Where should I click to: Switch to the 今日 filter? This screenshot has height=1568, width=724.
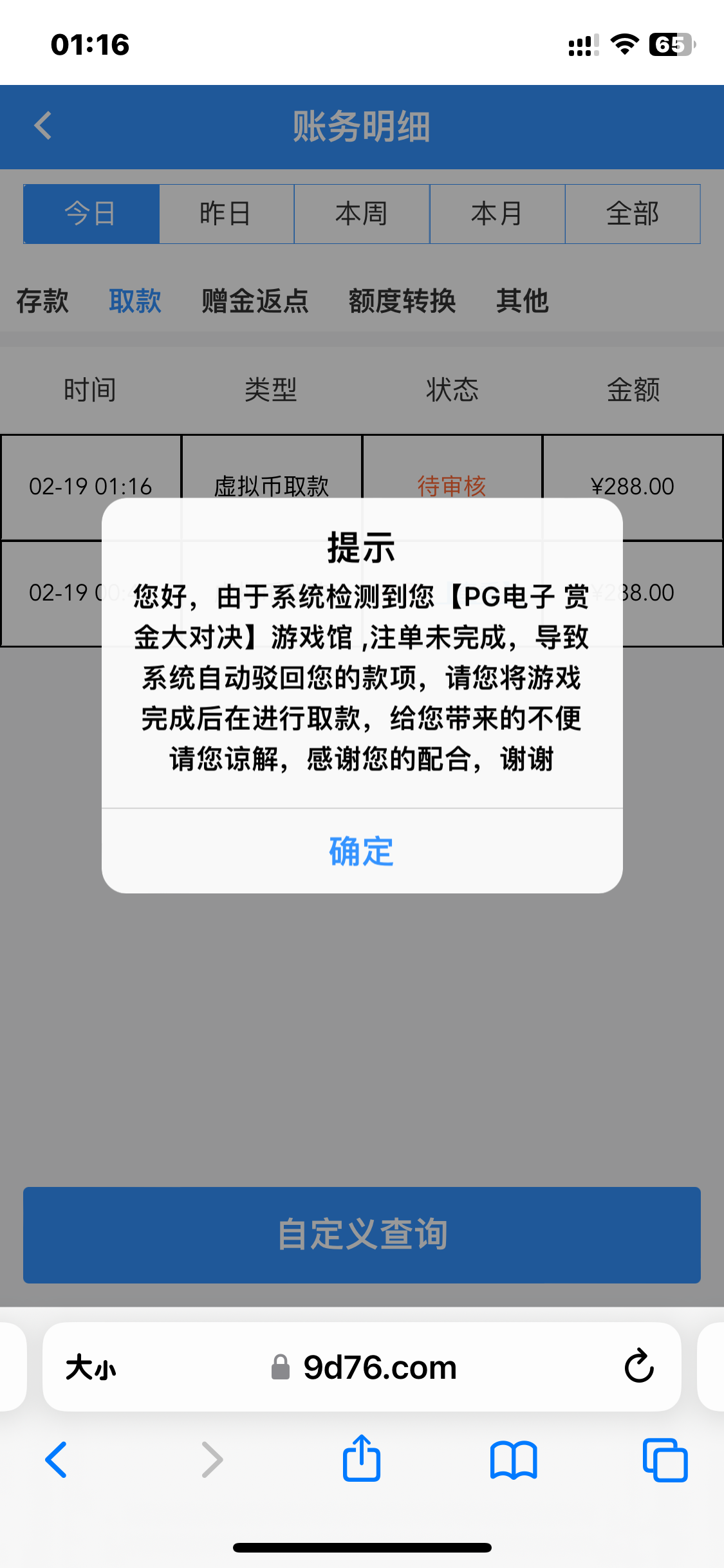(91, 214)
